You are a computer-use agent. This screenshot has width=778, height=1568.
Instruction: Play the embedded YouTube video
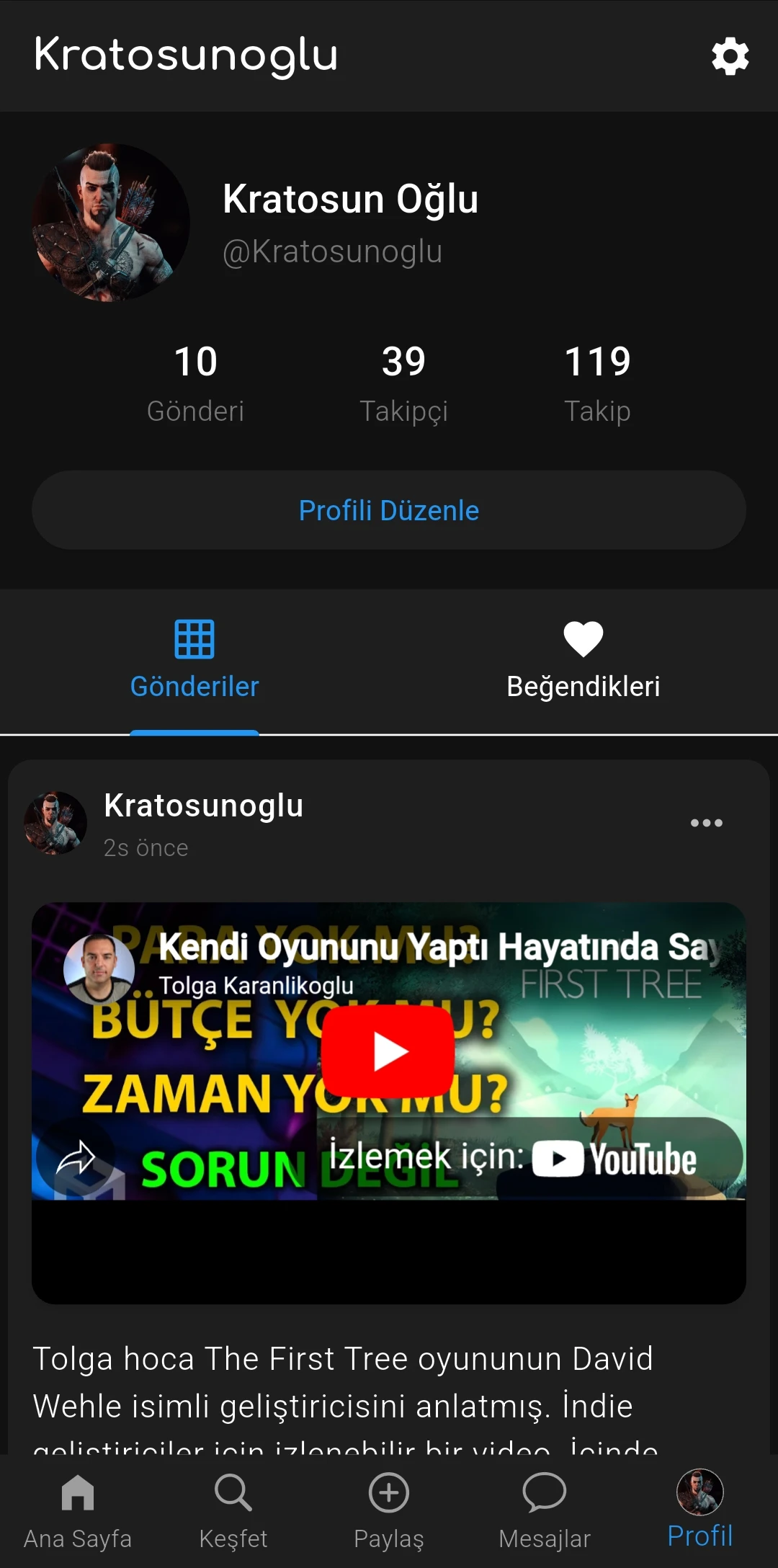click(x=388, y=1051)
